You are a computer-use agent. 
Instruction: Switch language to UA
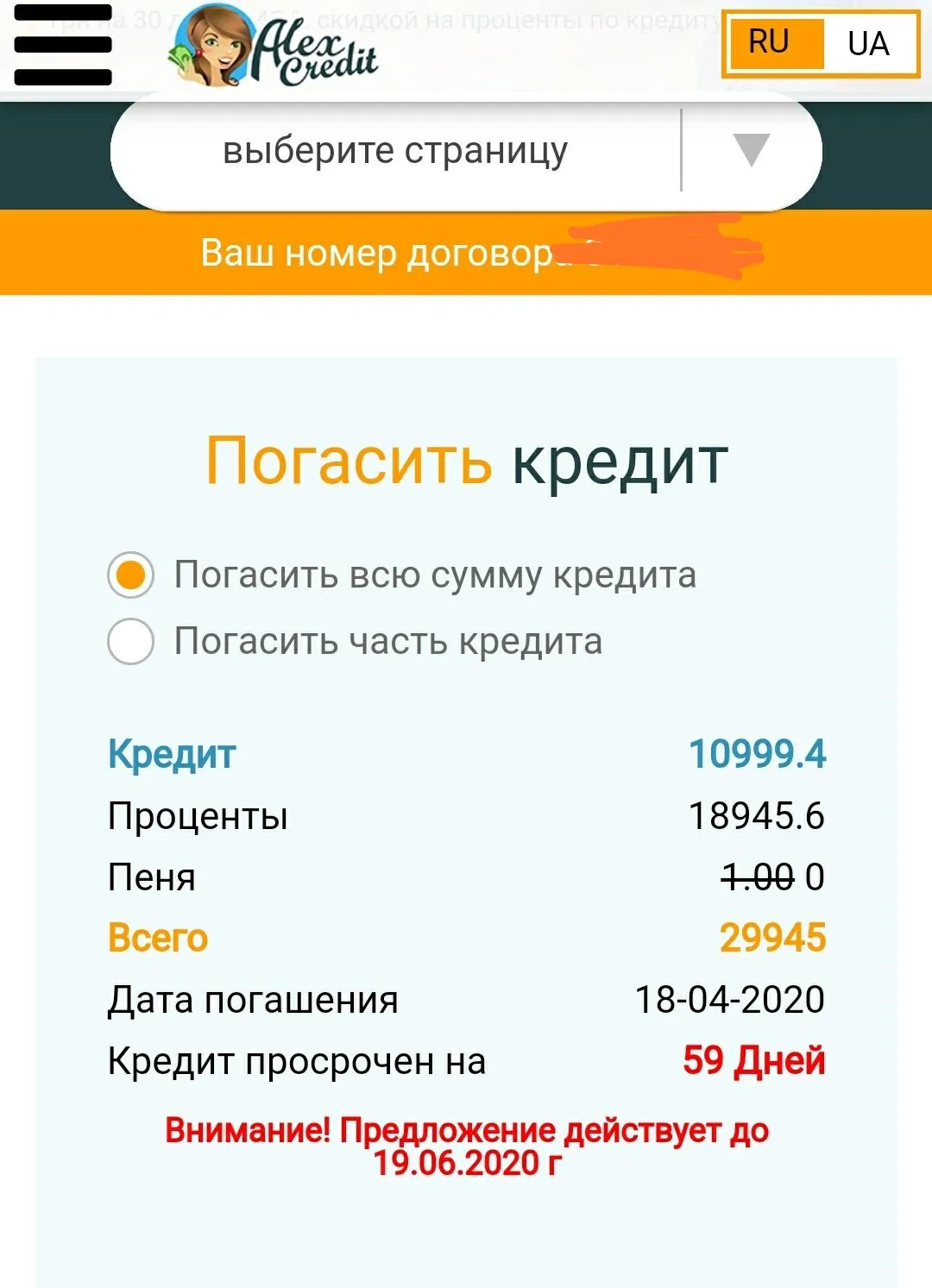(867, 44)
